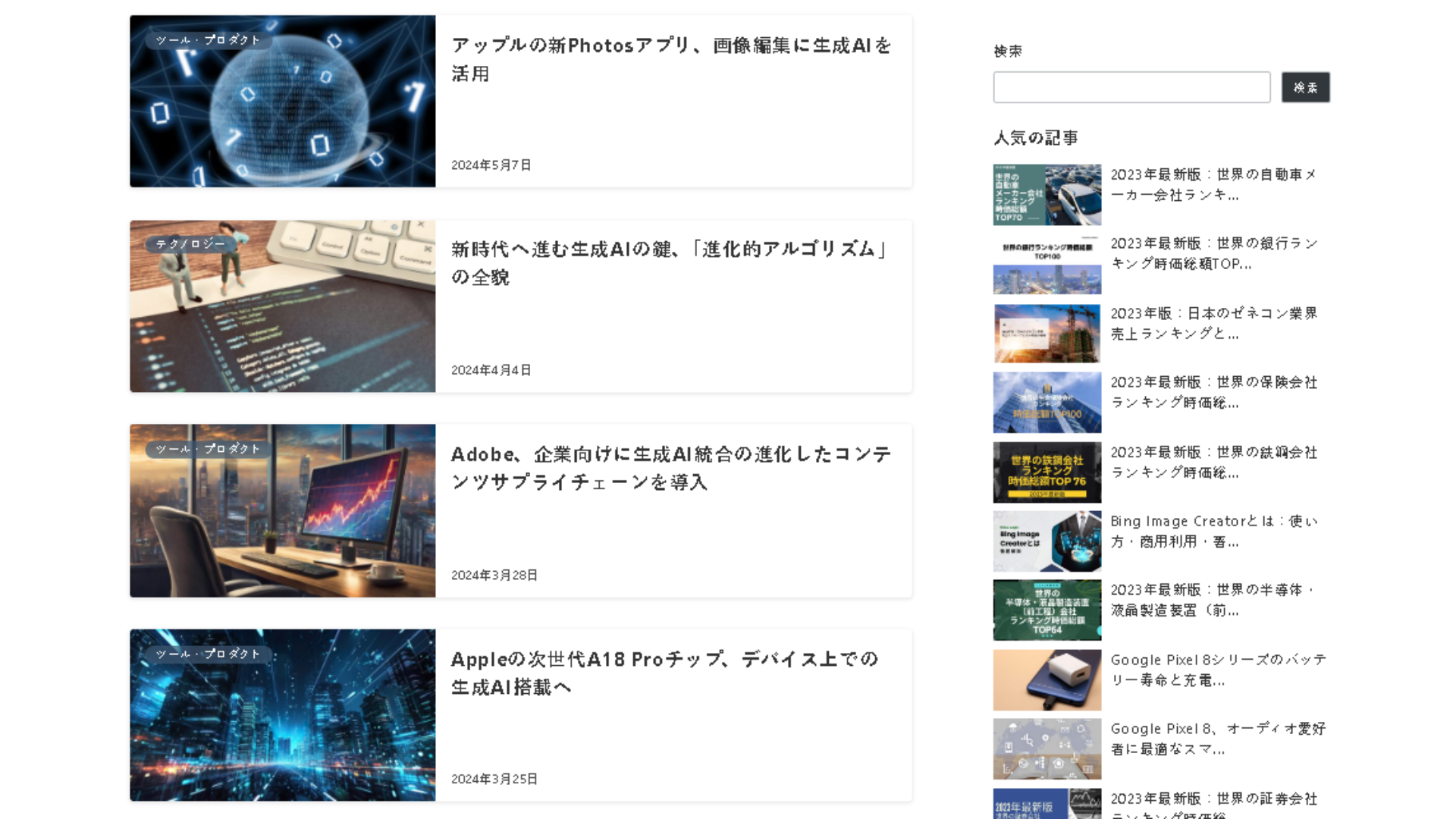
Task: Open popular article on 世界の鉄鋼会社 ranking
Action: coord(1213,462)
